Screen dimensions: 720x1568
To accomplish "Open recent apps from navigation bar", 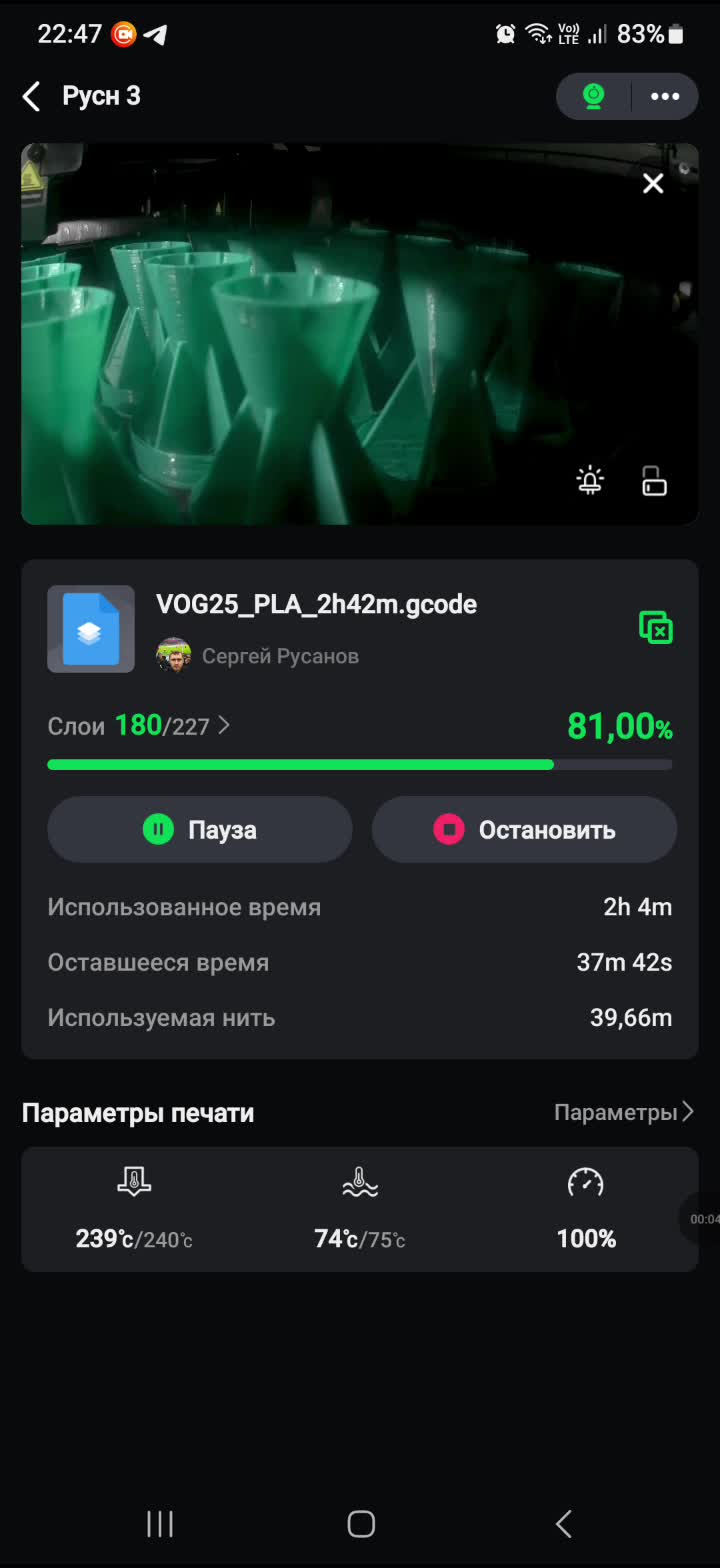I will pos(160,1523).
